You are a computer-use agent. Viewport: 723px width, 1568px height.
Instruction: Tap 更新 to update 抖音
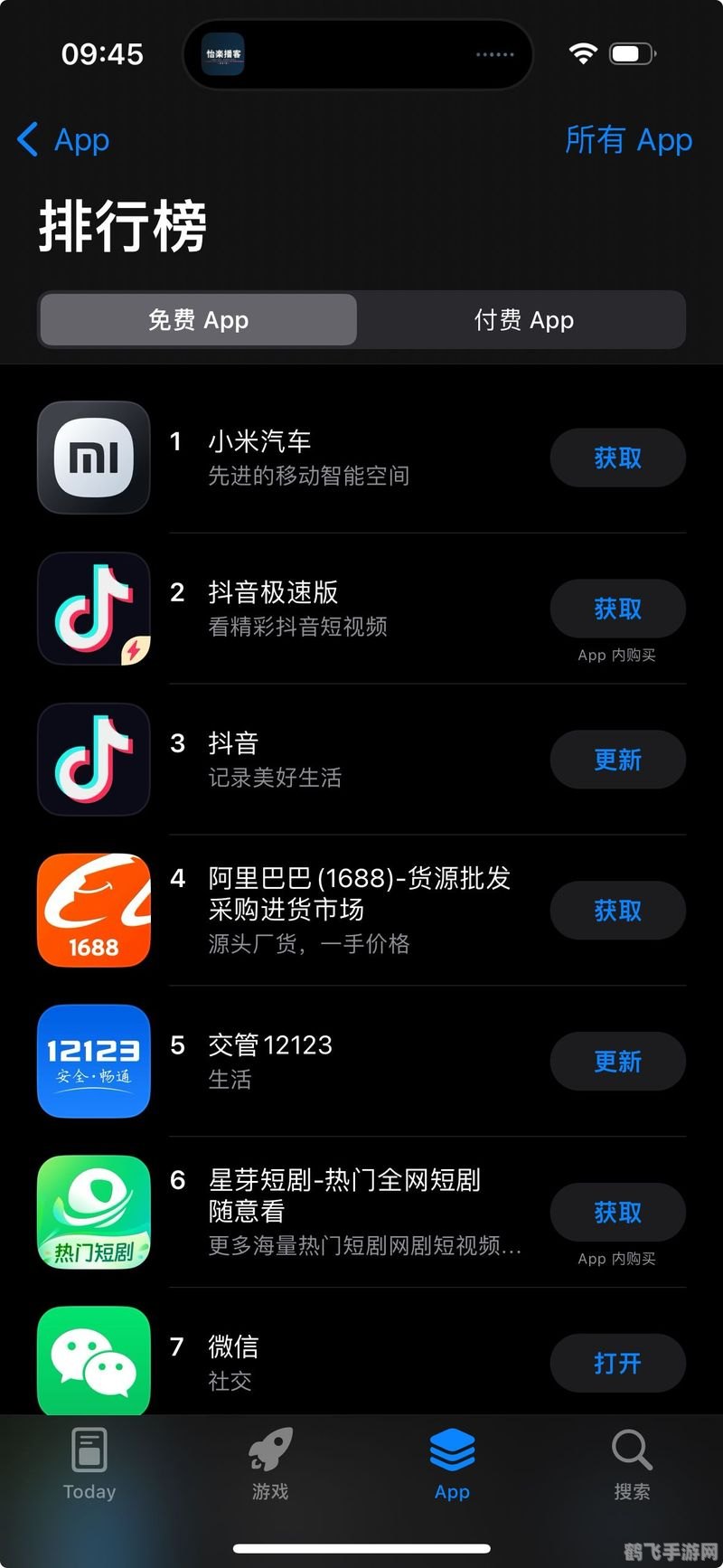point(617,760)
